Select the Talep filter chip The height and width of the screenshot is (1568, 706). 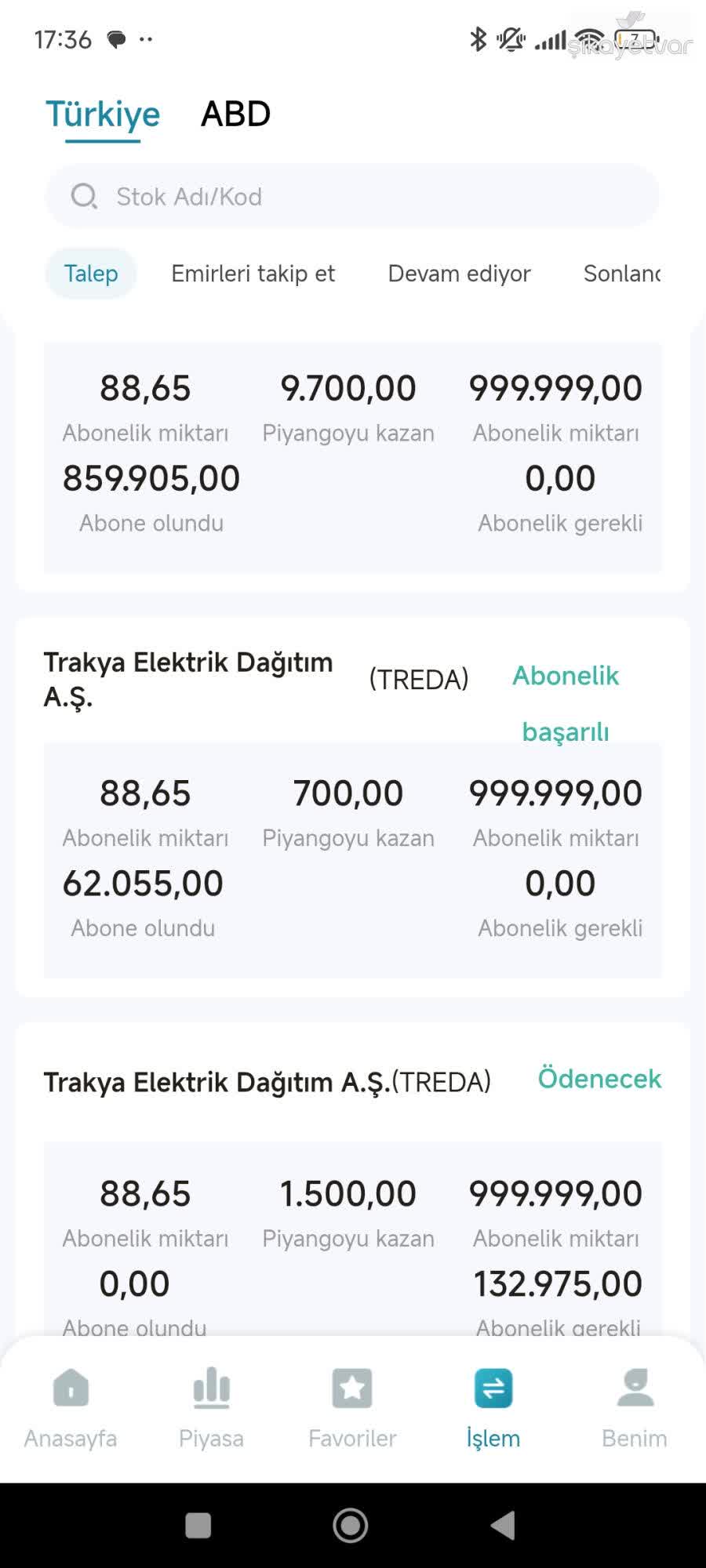(x=90, y=274)
